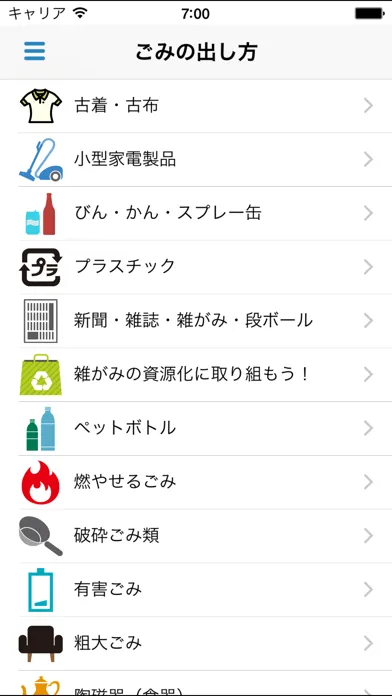Viewport: 392px width, 696px height.
Task: Open 破砕ごみ類 details
Action: tap(196, 536)
